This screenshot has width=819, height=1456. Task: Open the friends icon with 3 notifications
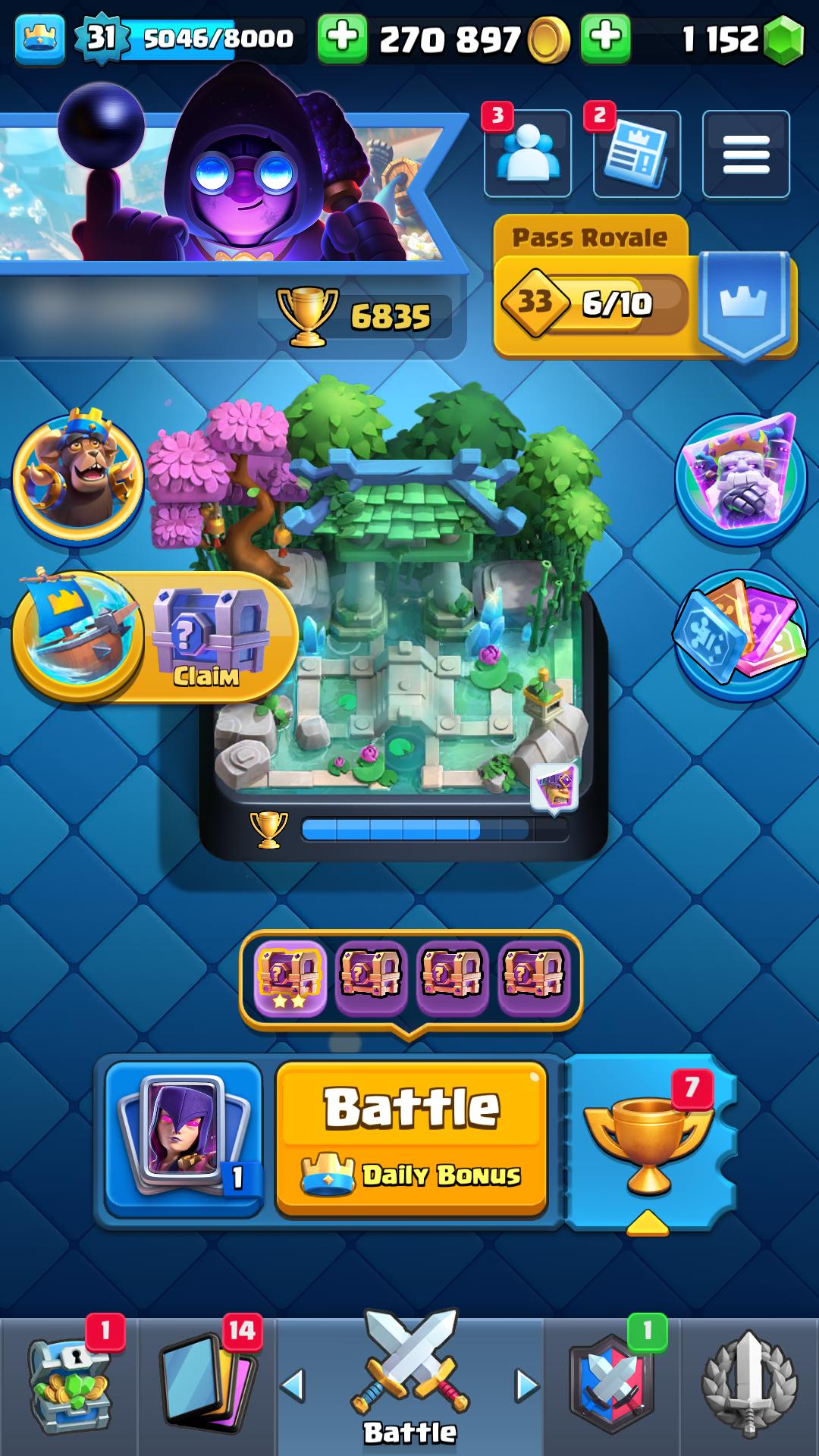point(527,154)
